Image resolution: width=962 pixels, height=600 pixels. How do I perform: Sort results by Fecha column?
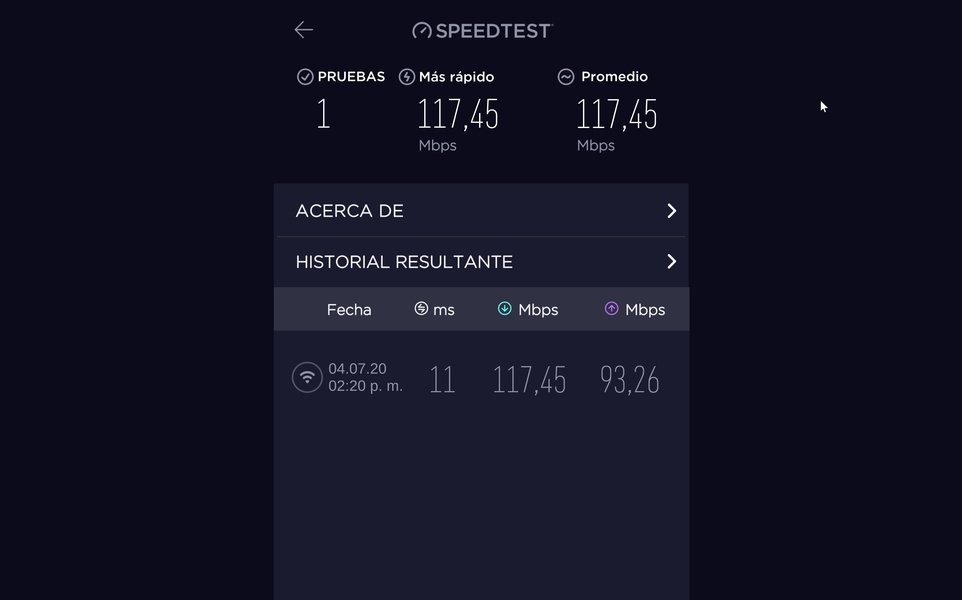[x=349, y=310]
